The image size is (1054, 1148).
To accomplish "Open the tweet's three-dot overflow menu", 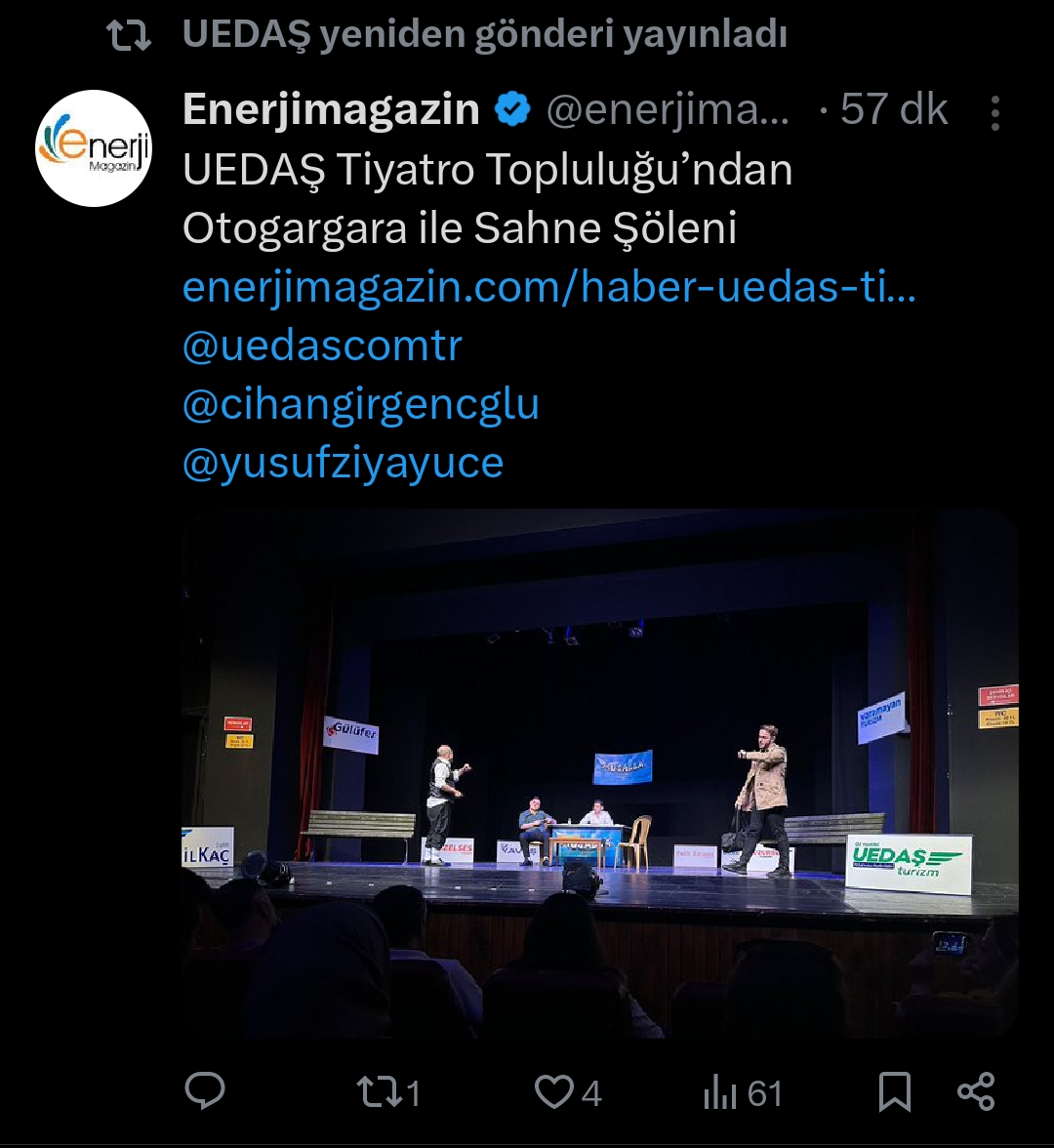I will click(x=994, y=113).
